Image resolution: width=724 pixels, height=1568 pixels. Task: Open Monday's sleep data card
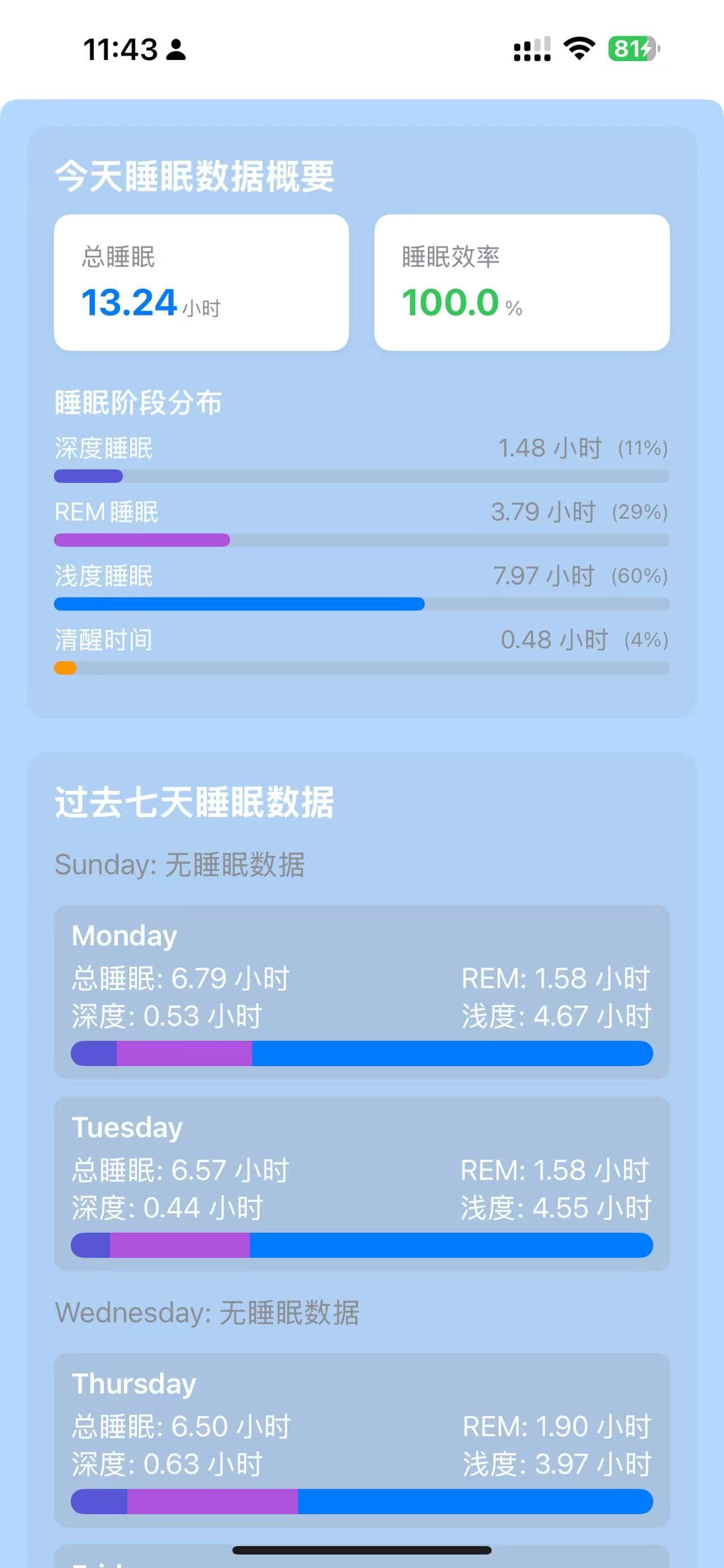[x=361, y=992]
